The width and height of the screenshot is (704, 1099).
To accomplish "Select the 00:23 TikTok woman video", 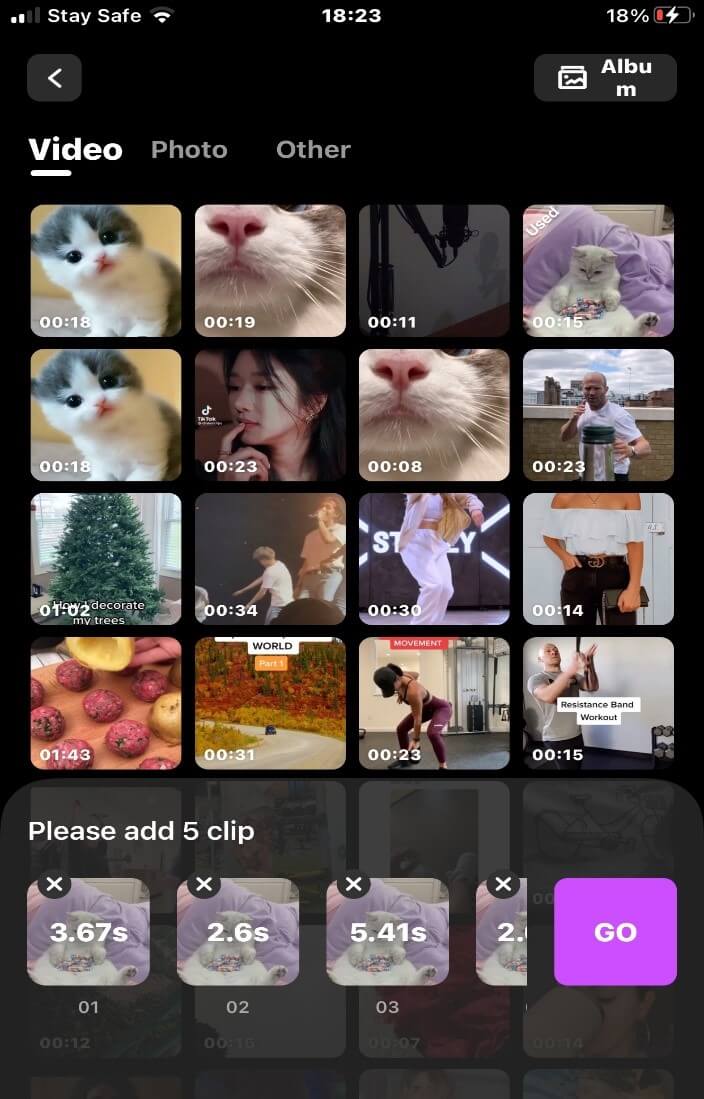I will tap(270, 414).
